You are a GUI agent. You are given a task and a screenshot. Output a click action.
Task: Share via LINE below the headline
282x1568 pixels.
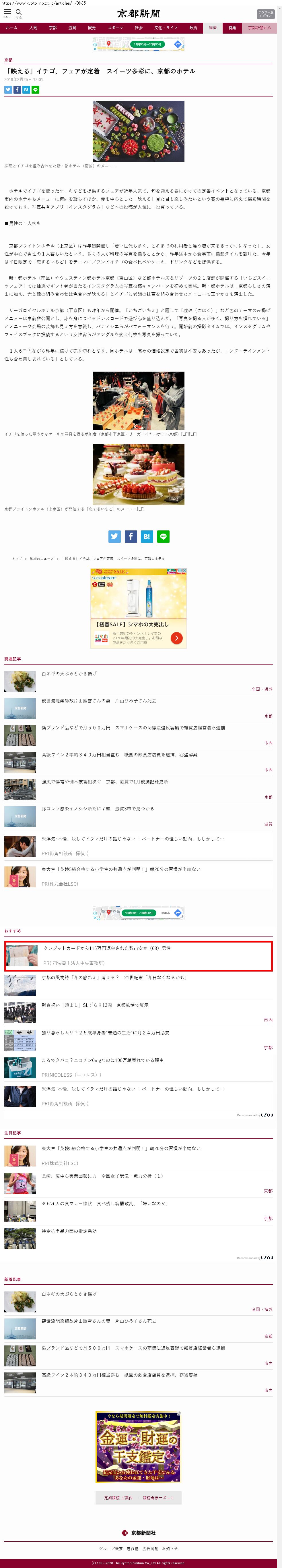pyautogui.click(x=35, y=90)
